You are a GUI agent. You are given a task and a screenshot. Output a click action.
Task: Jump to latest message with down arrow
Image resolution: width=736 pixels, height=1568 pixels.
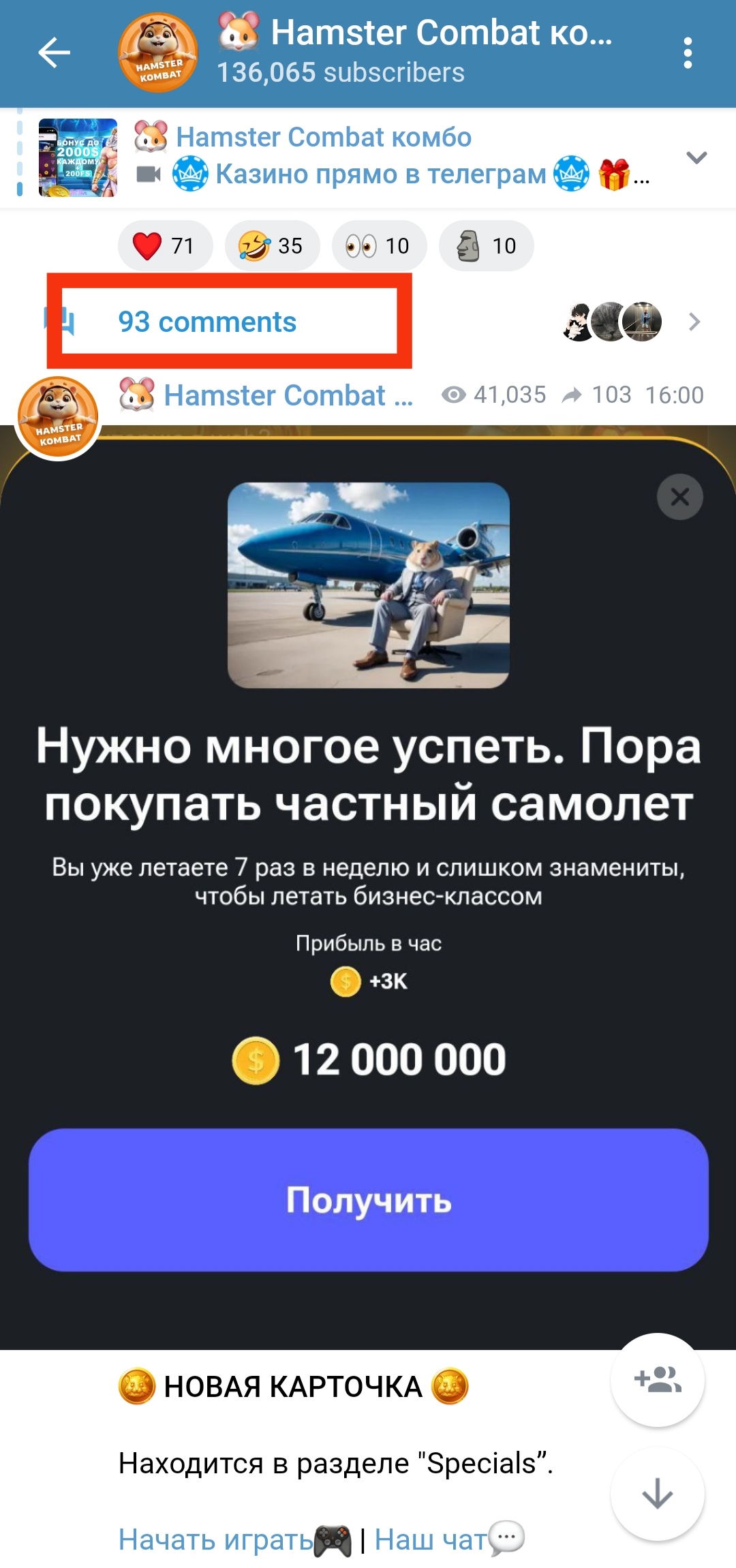pyautogui.click(x=657, y=1493)
